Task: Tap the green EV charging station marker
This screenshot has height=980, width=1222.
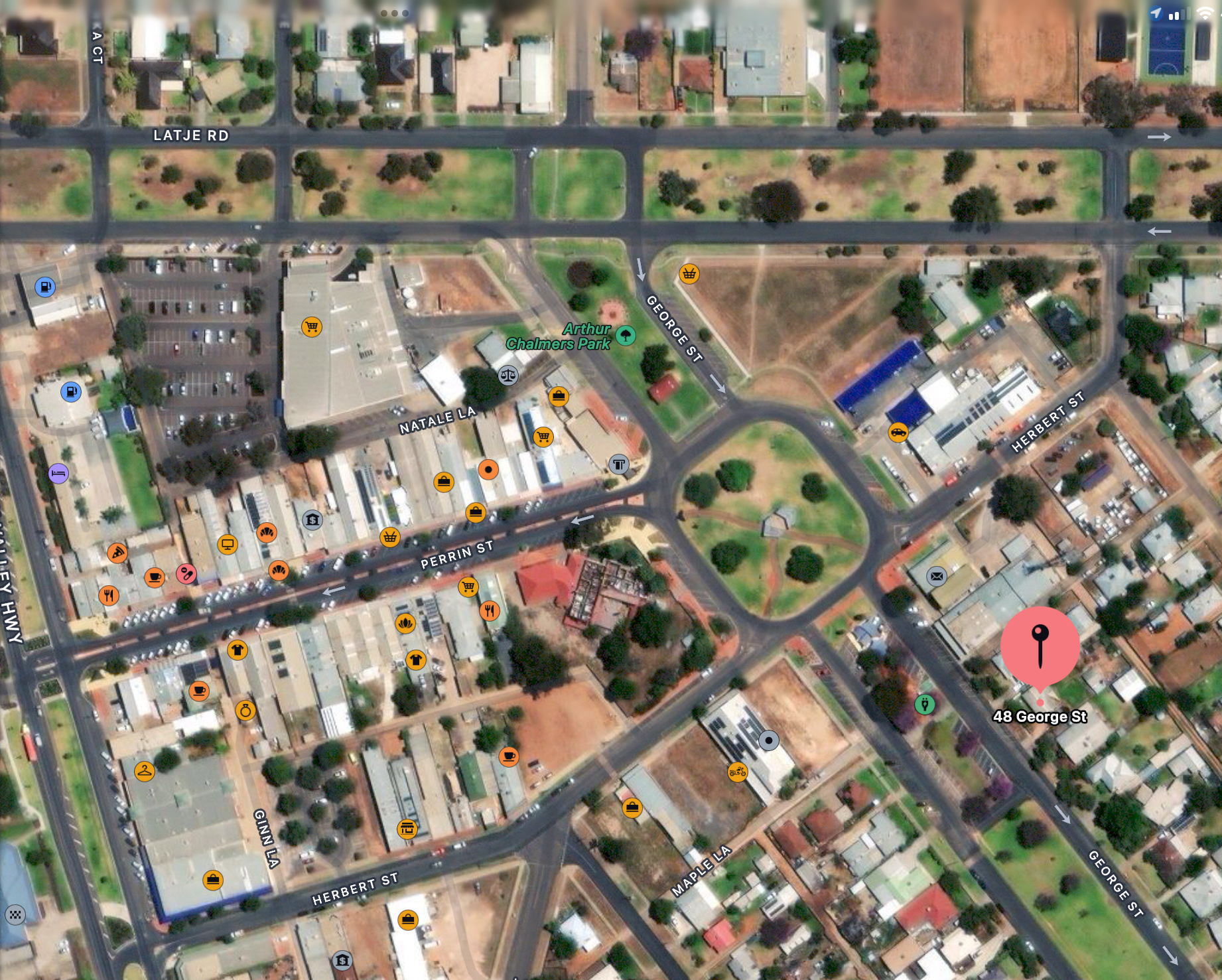Action: pos(924,704)
